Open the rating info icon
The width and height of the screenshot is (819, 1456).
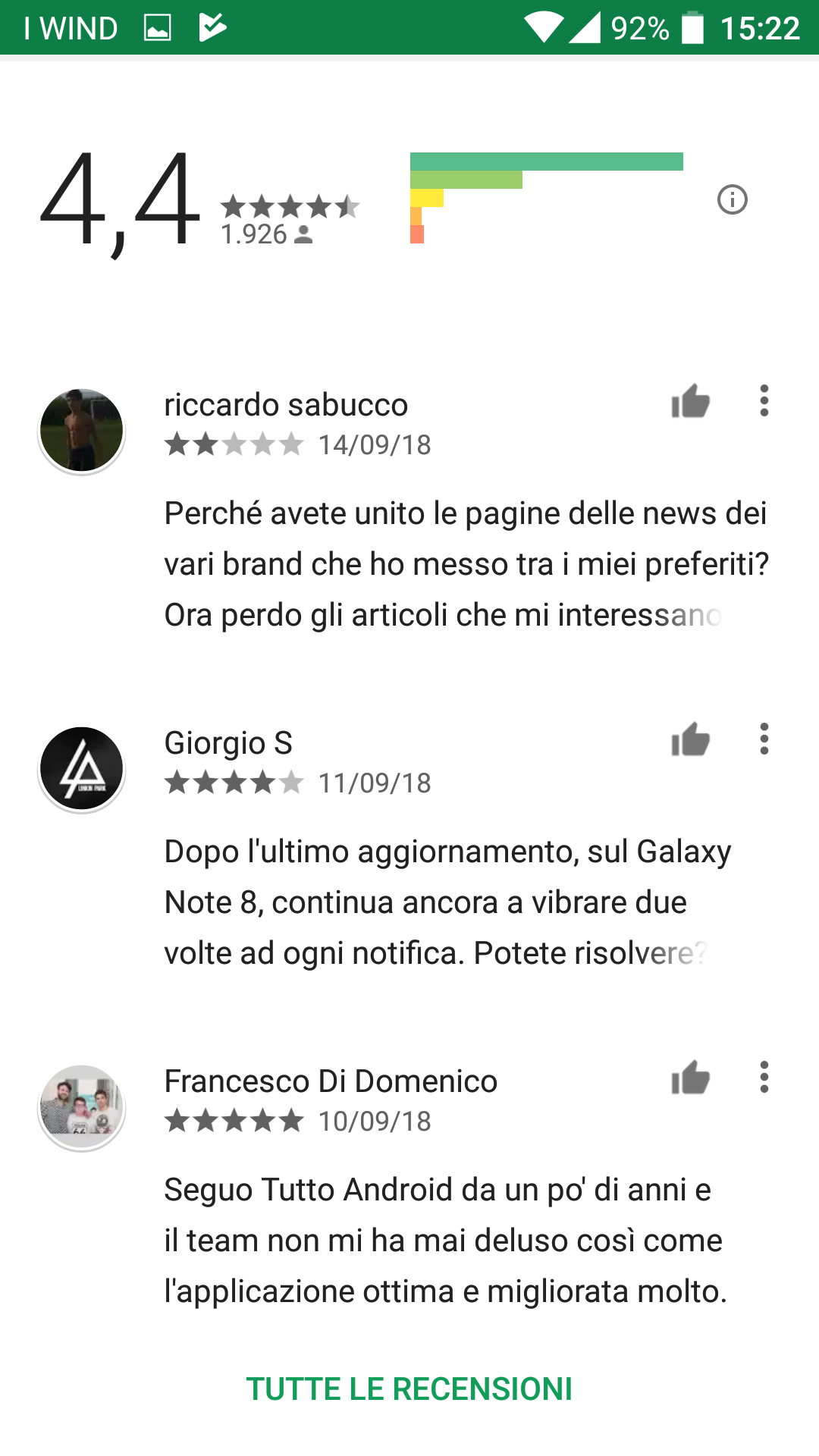[x=732, y=200]
